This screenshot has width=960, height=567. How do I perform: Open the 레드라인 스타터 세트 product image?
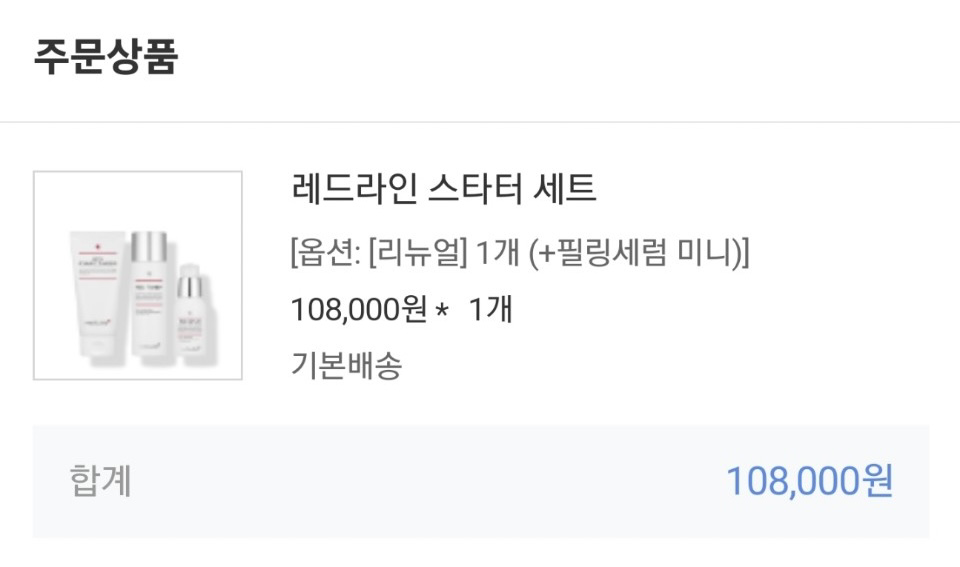pos(138,276)
